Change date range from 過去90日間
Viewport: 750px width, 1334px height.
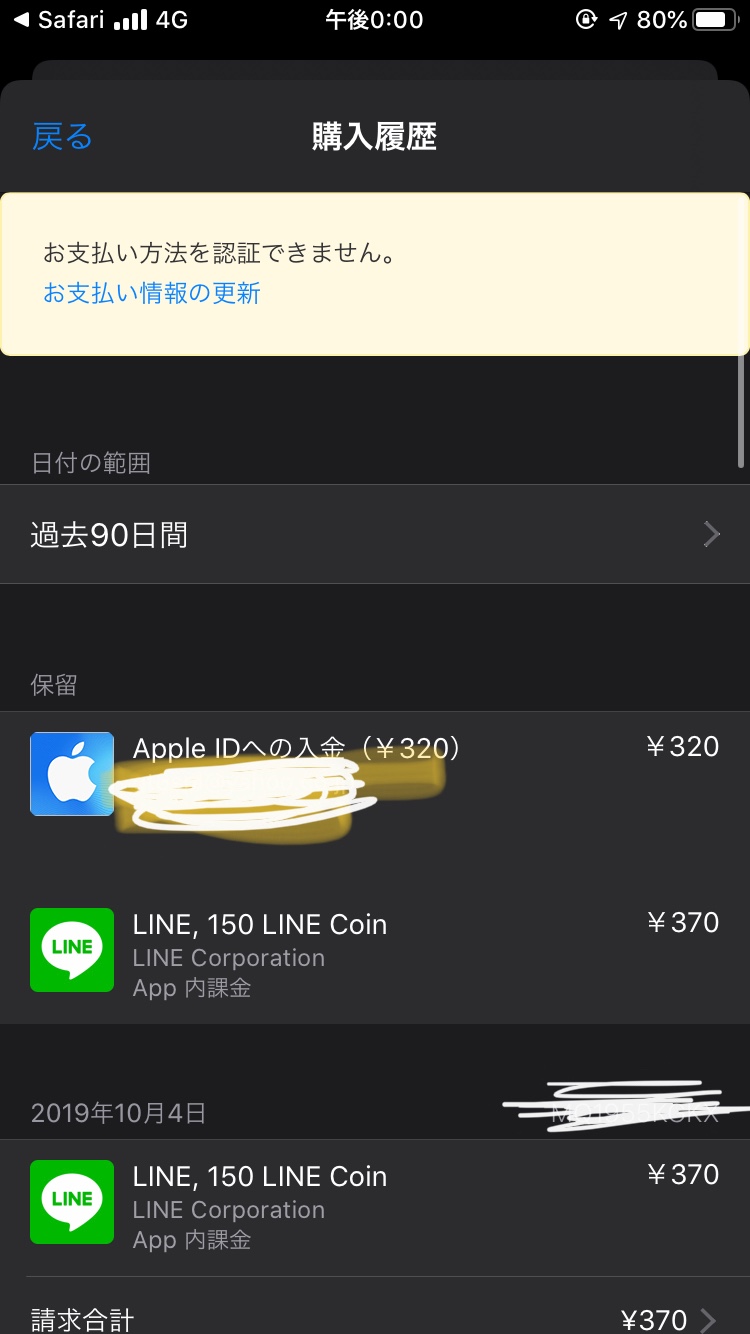pyautogui.click(x=375, y=535)
